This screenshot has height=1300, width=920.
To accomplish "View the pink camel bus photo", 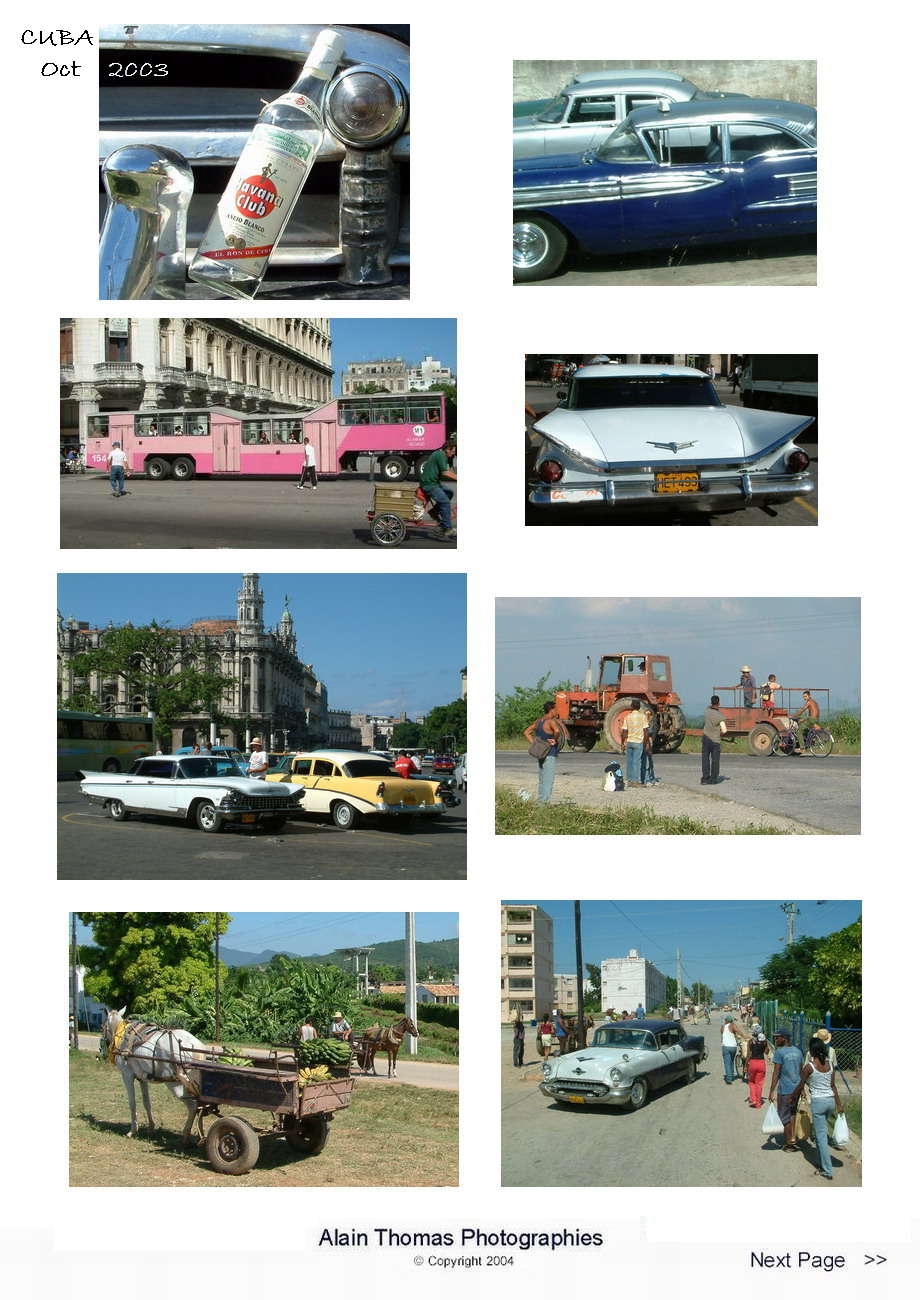I will click(258, 433).
